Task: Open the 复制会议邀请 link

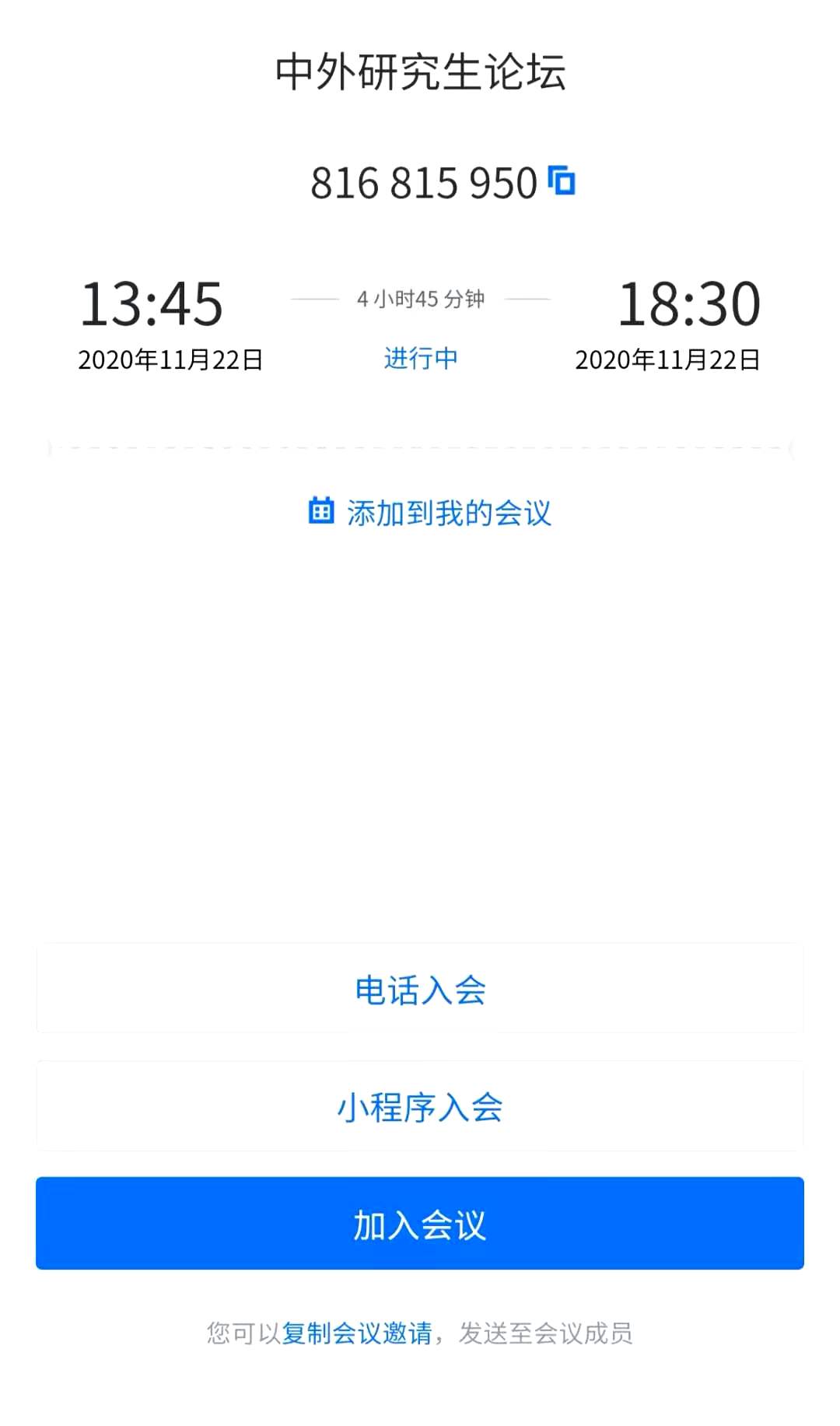Action: pos(357,1333)
